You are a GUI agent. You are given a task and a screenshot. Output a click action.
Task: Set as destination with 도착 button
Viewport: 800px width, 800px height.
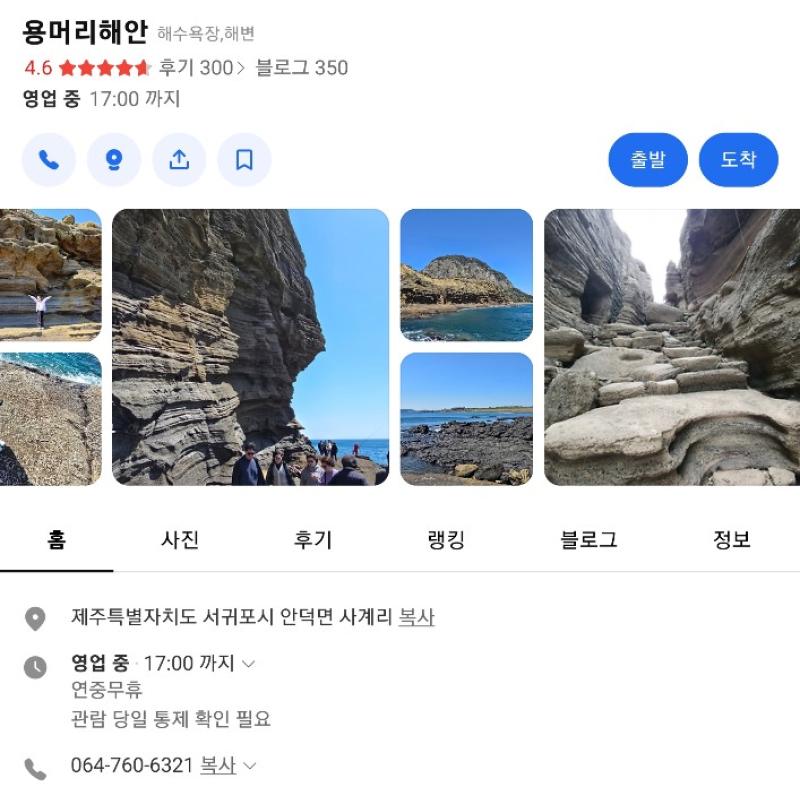(738, 160)
